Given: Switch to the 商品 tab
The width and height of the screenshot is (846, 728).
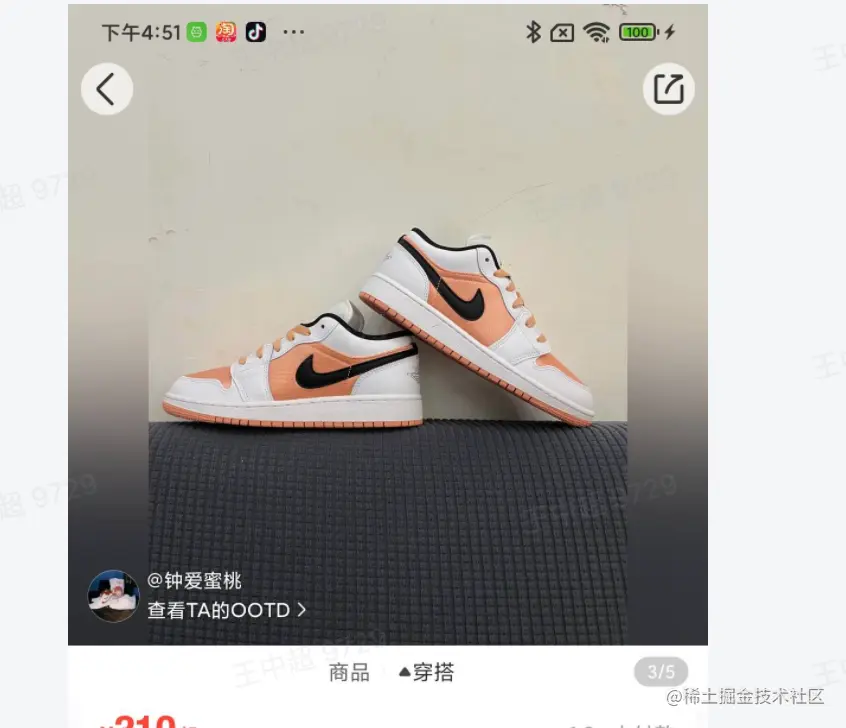Looking at the screenshot, I should (349, 673).
